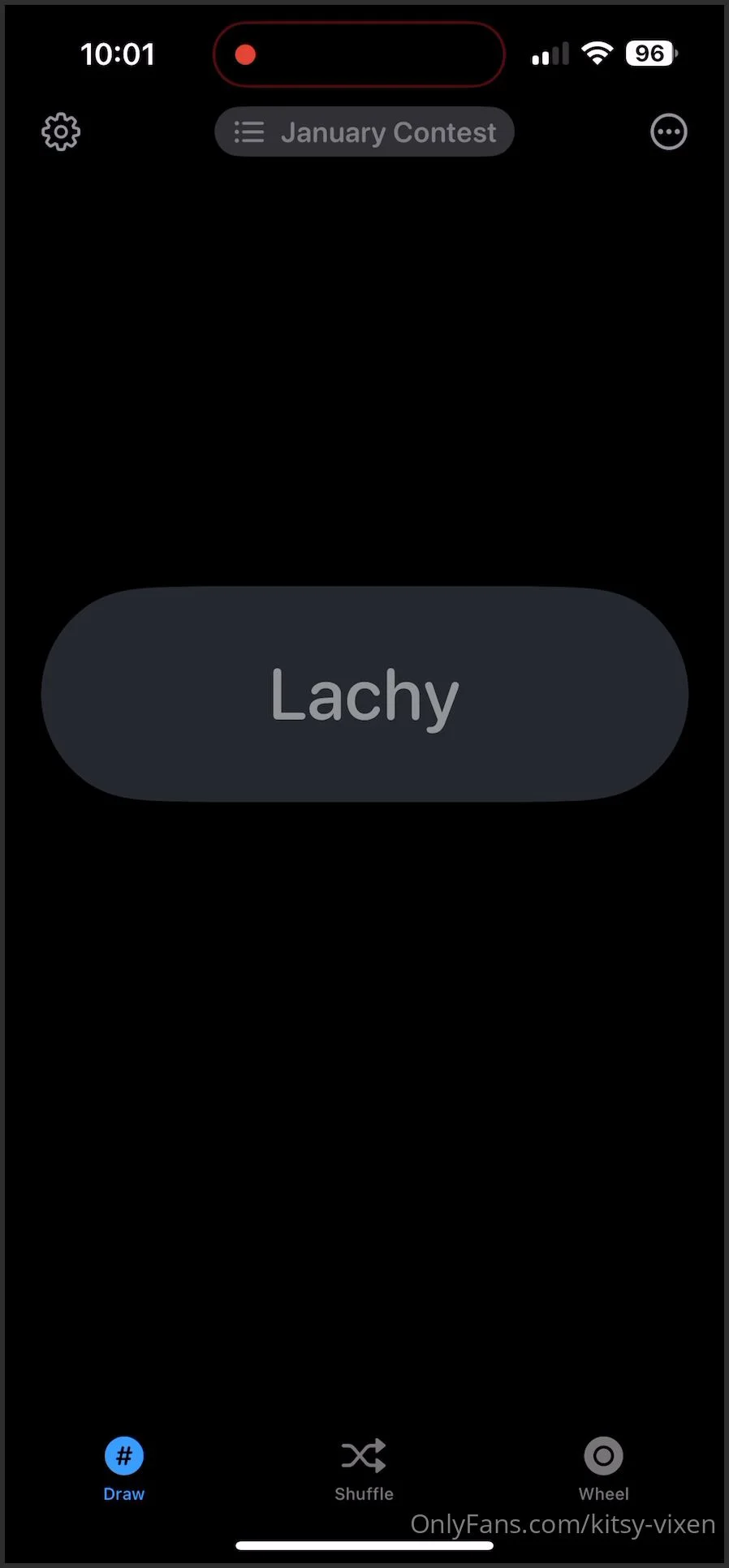
Task: Tap the Lachy draw result button
Action: (x=364, y=695)
